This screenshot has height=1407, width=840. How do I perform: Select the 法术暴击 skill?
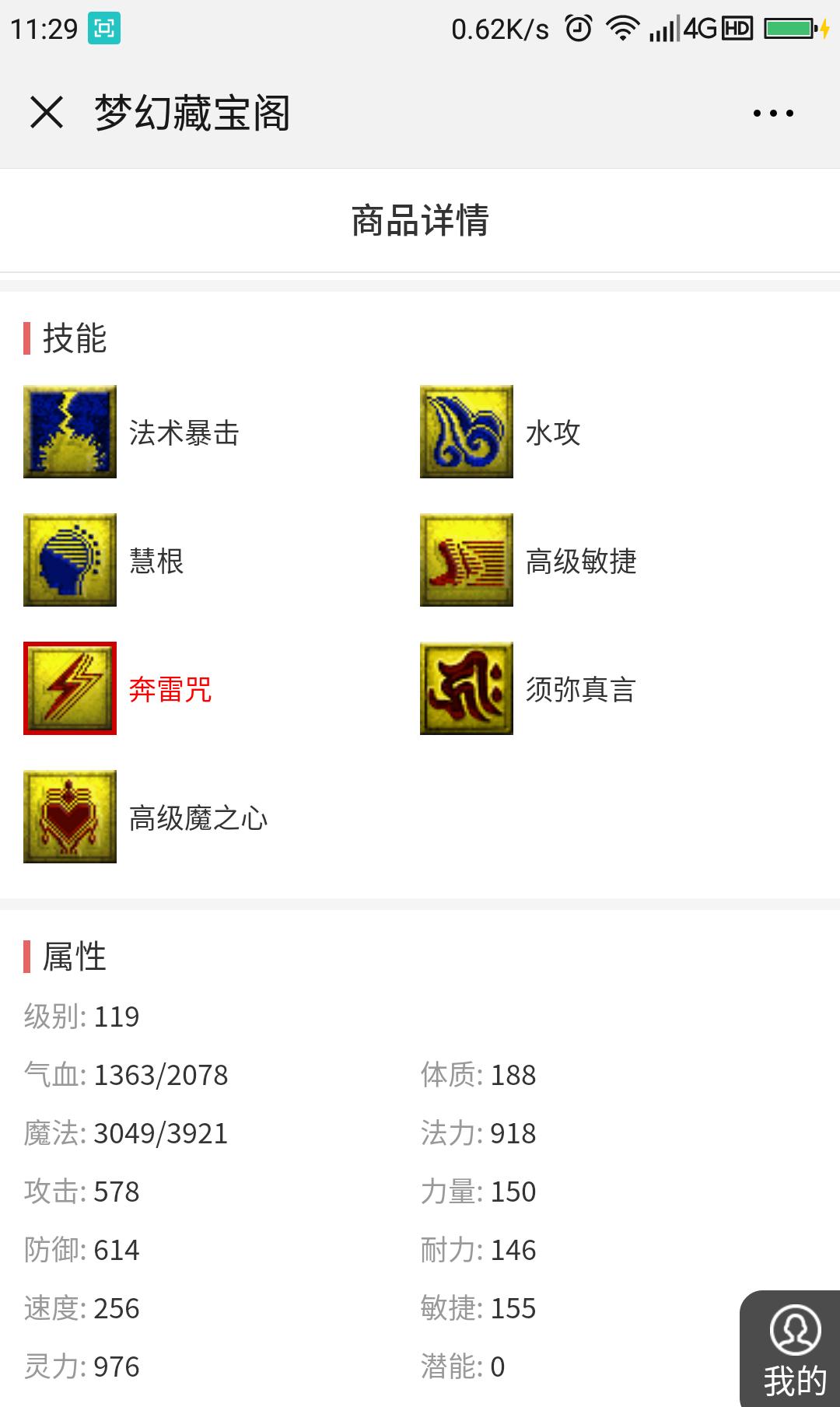70,432
